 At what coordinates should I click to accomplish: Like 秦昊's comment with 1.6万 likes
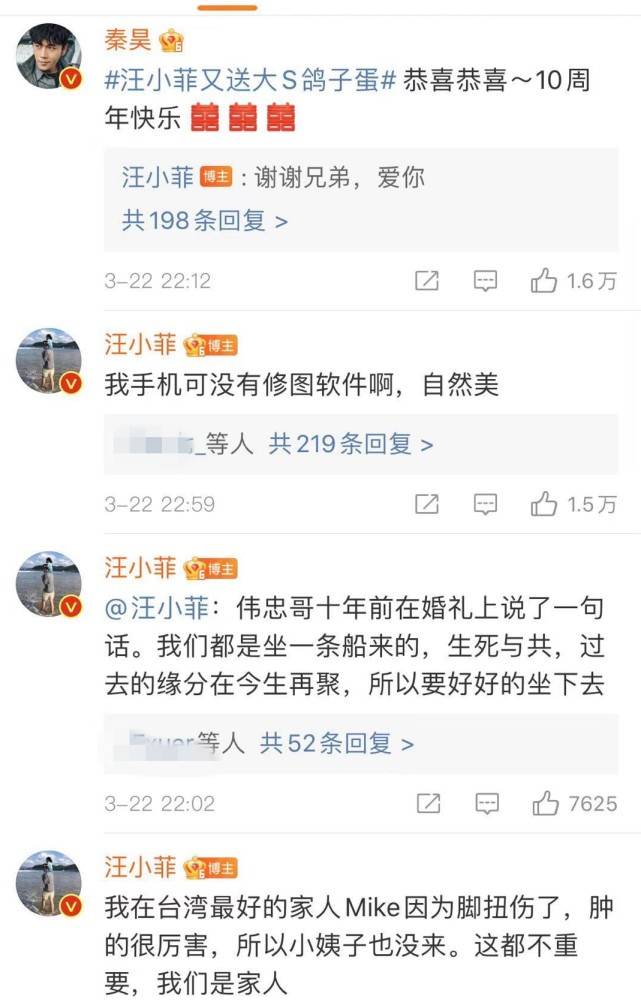click(545, 281)
